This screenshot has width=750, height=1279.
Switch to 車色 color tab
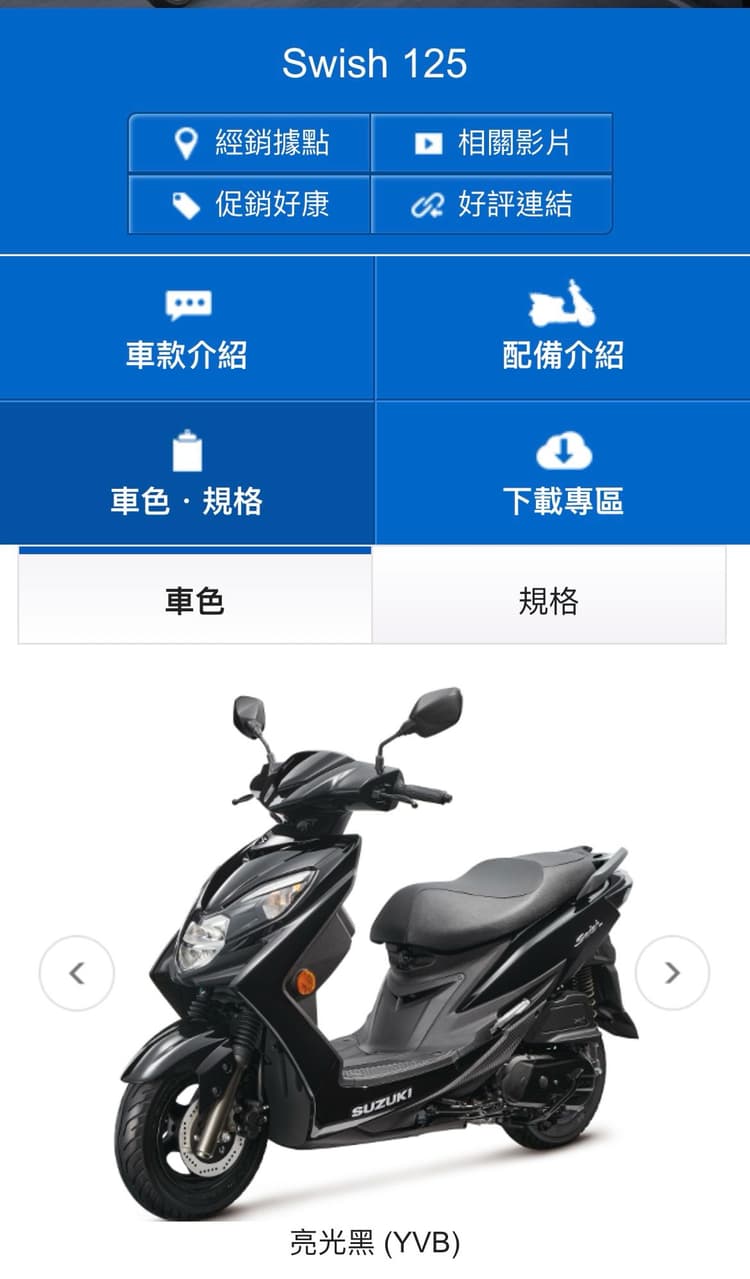pos(195,600)
